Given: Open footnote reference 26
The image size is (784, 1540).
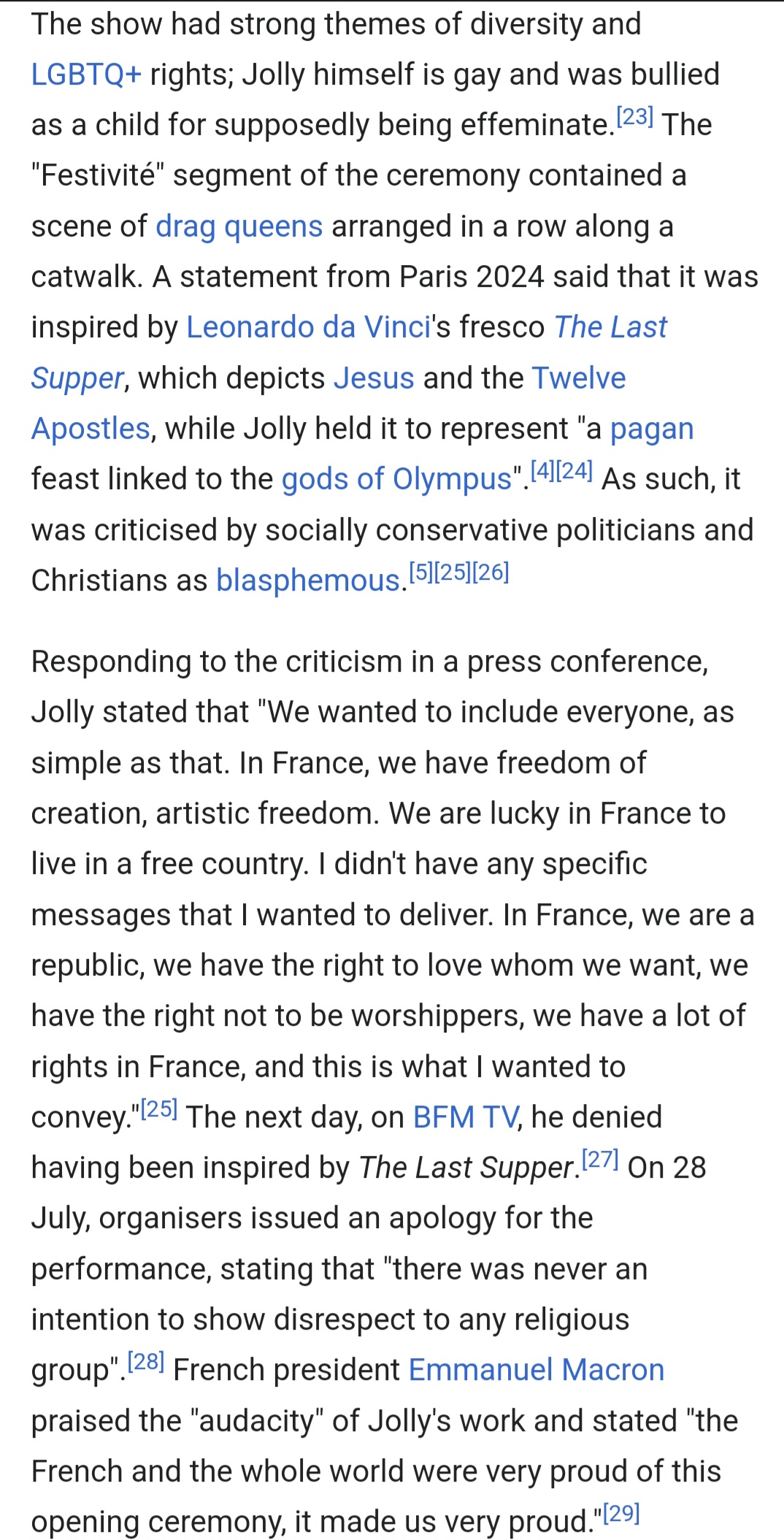Looking at the screenshot, I should pos(491,572).
